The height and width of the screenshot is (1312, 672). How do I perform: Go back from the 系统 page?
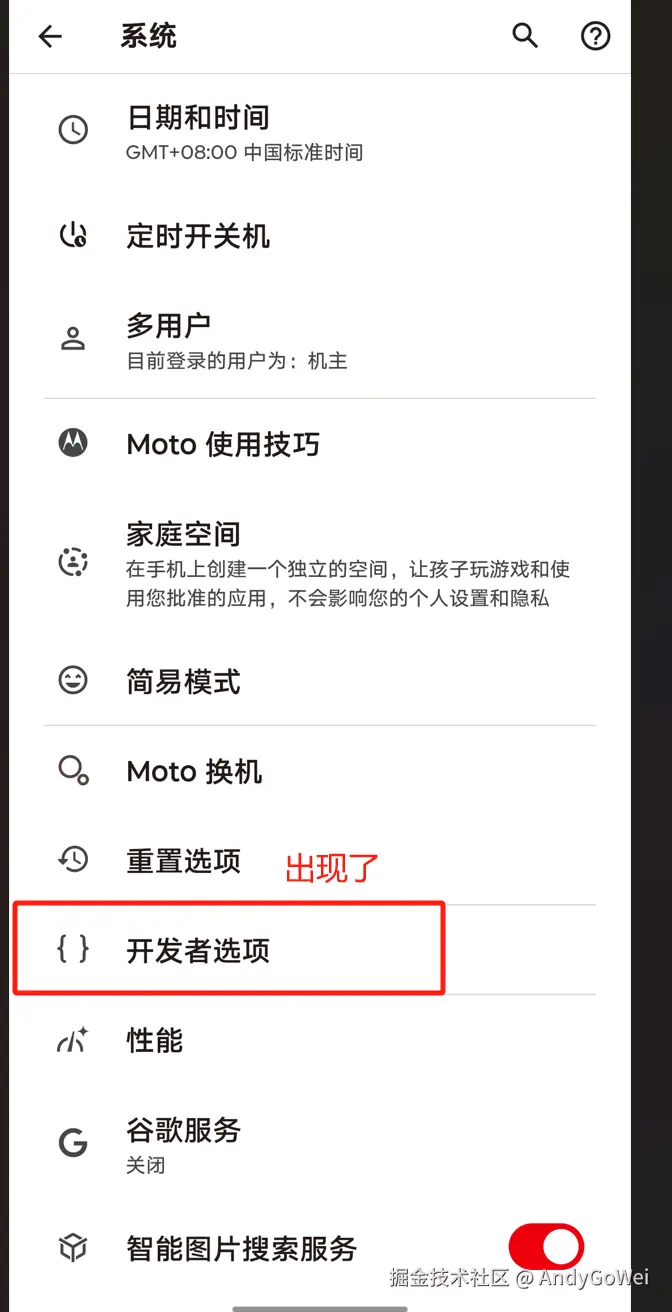tap(50, 37)
